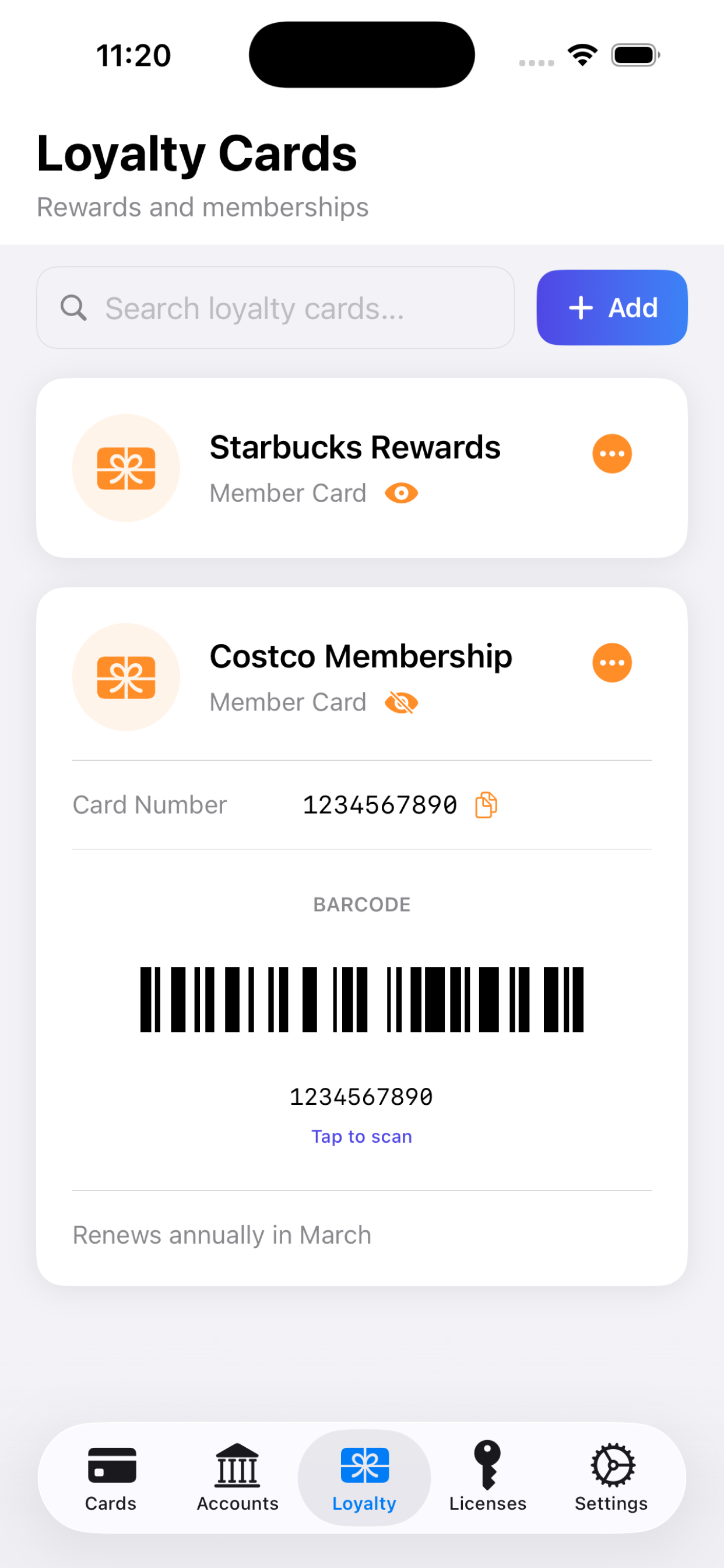Hide the Starbucks Rewards card details
Screen dimensions: 724x1568
[401, 492]
